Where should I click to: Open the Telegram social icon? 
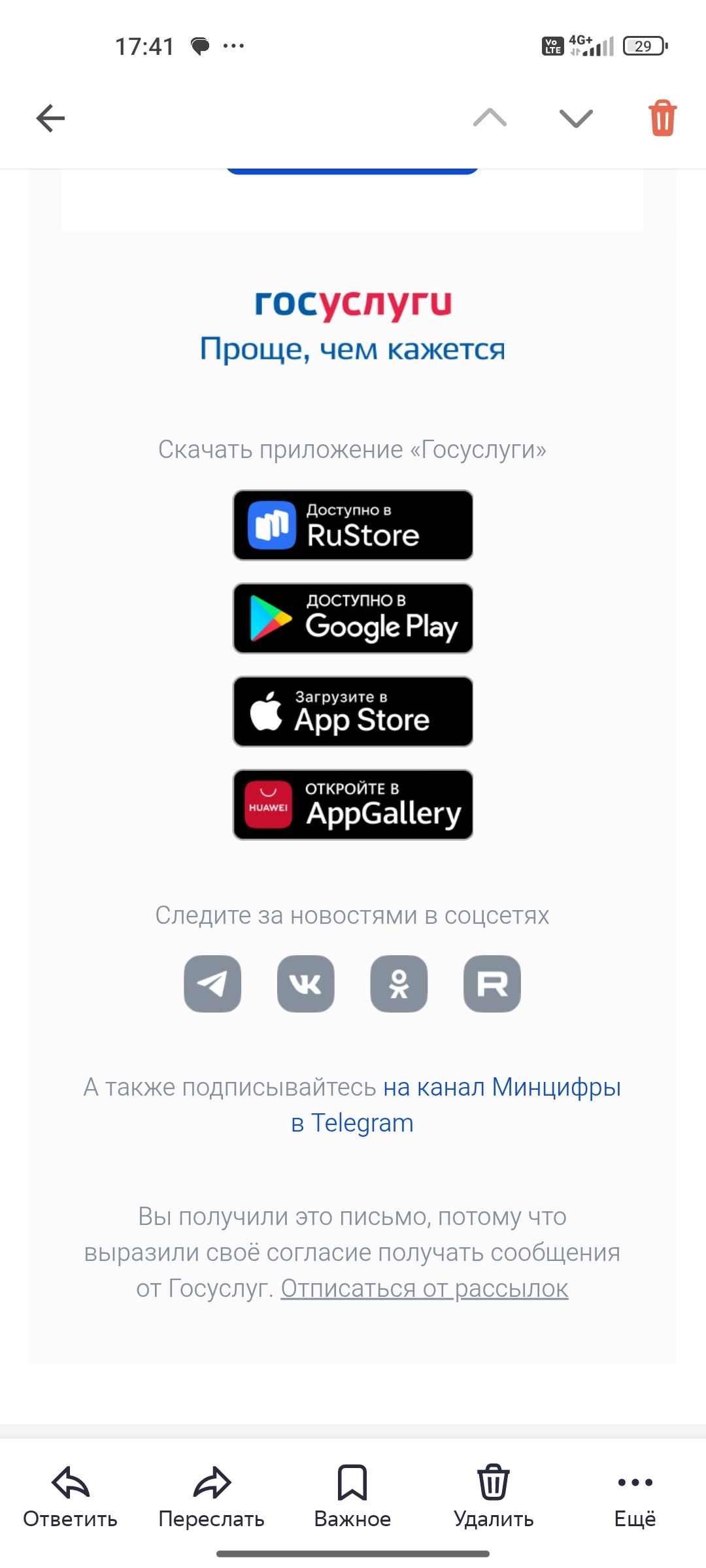point(212,983)
